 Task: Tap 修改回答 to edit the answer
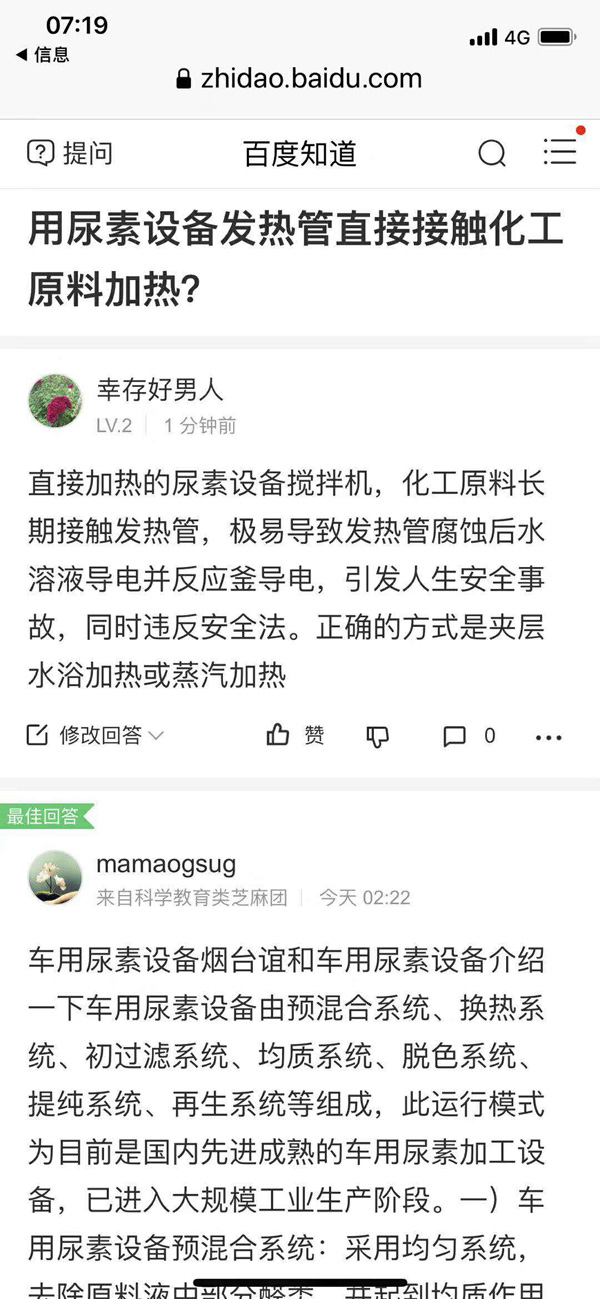[x=95, y=736]
